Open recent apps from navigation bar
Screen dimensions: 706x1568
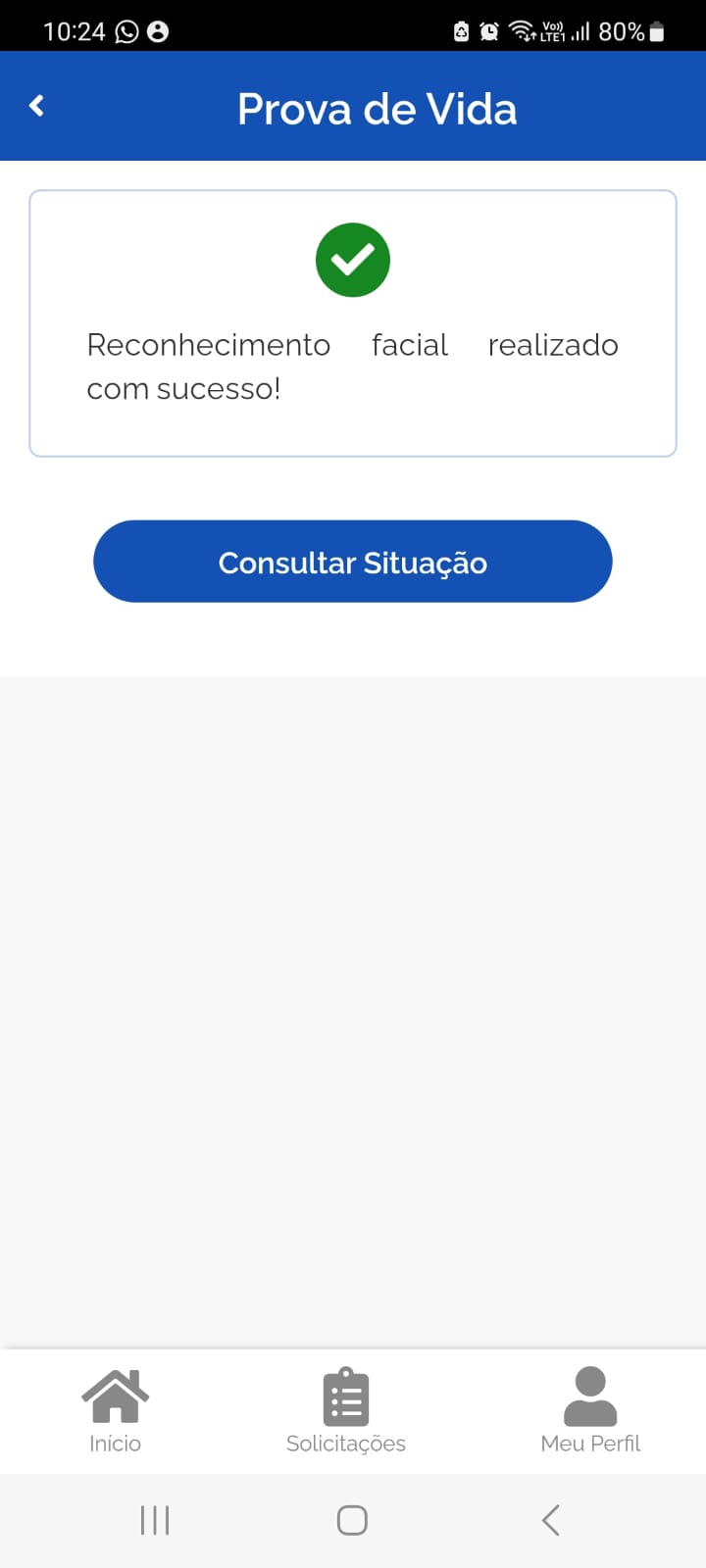[155, 1520]
